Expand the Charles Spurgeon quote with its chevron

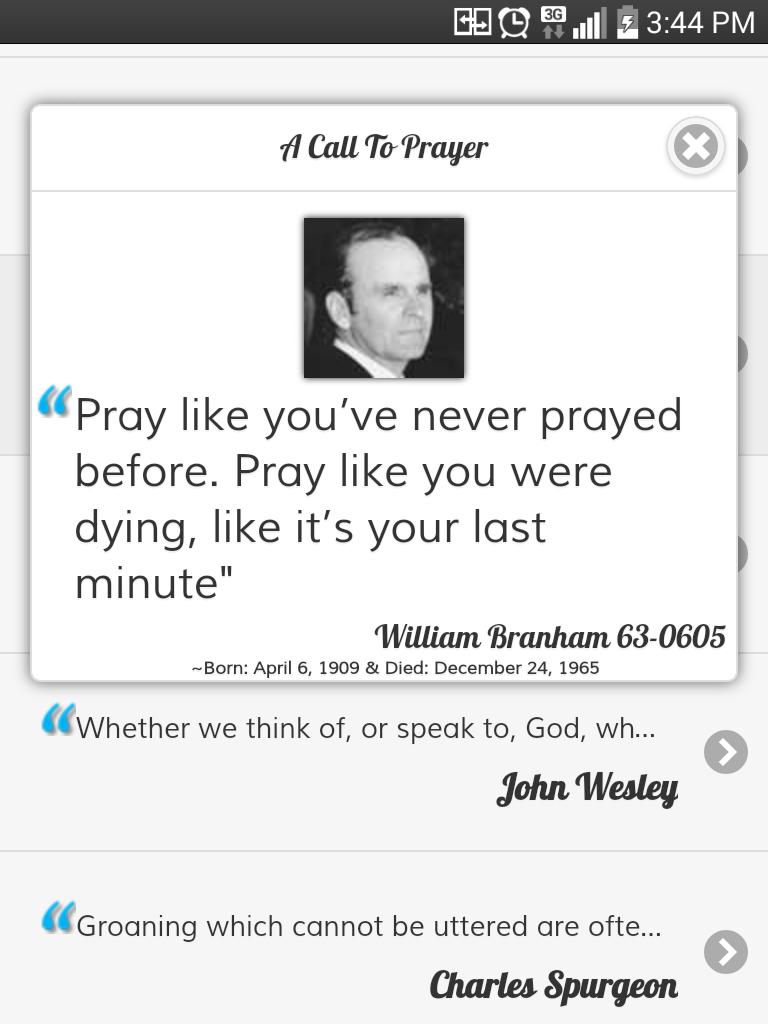(726, 952)
